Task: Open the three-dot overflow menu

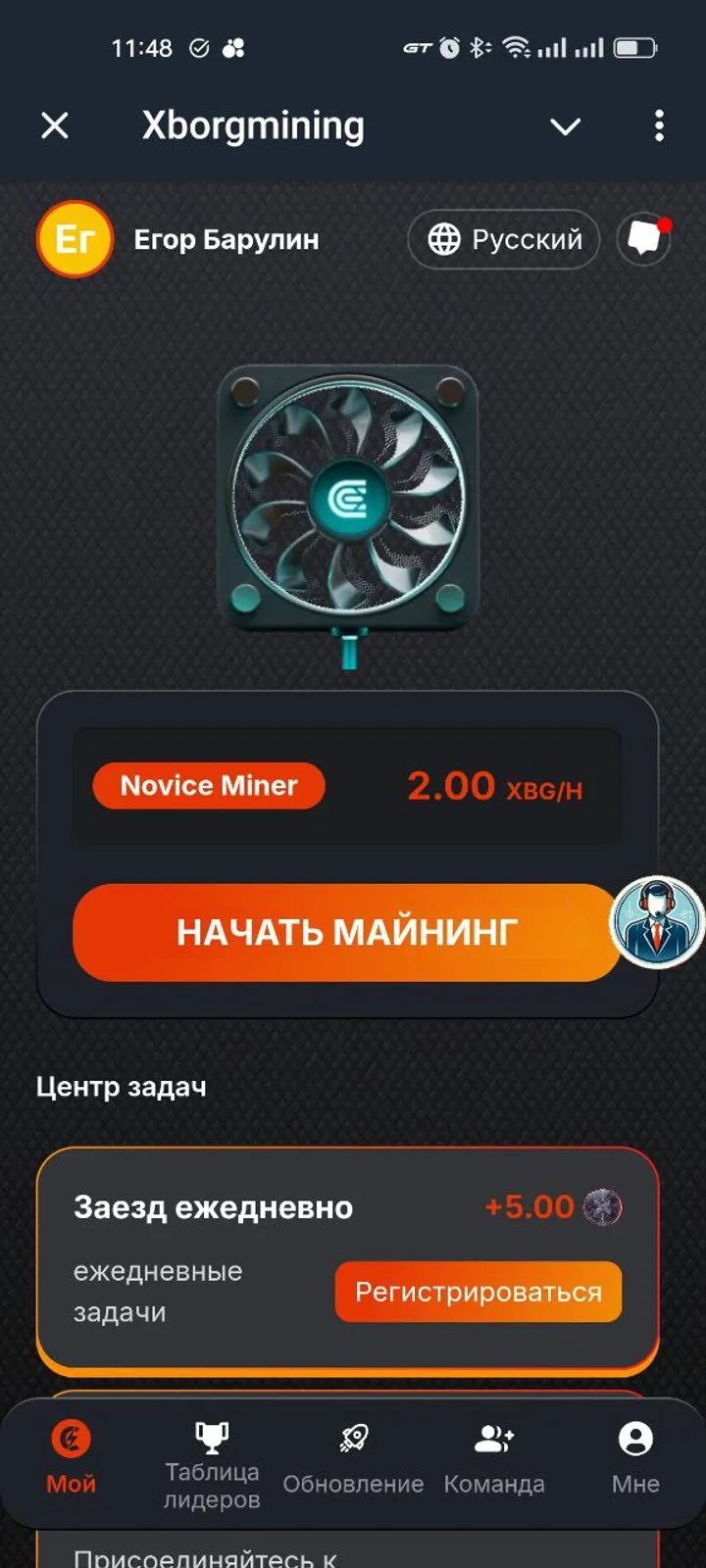Action: tap(658, 126)
